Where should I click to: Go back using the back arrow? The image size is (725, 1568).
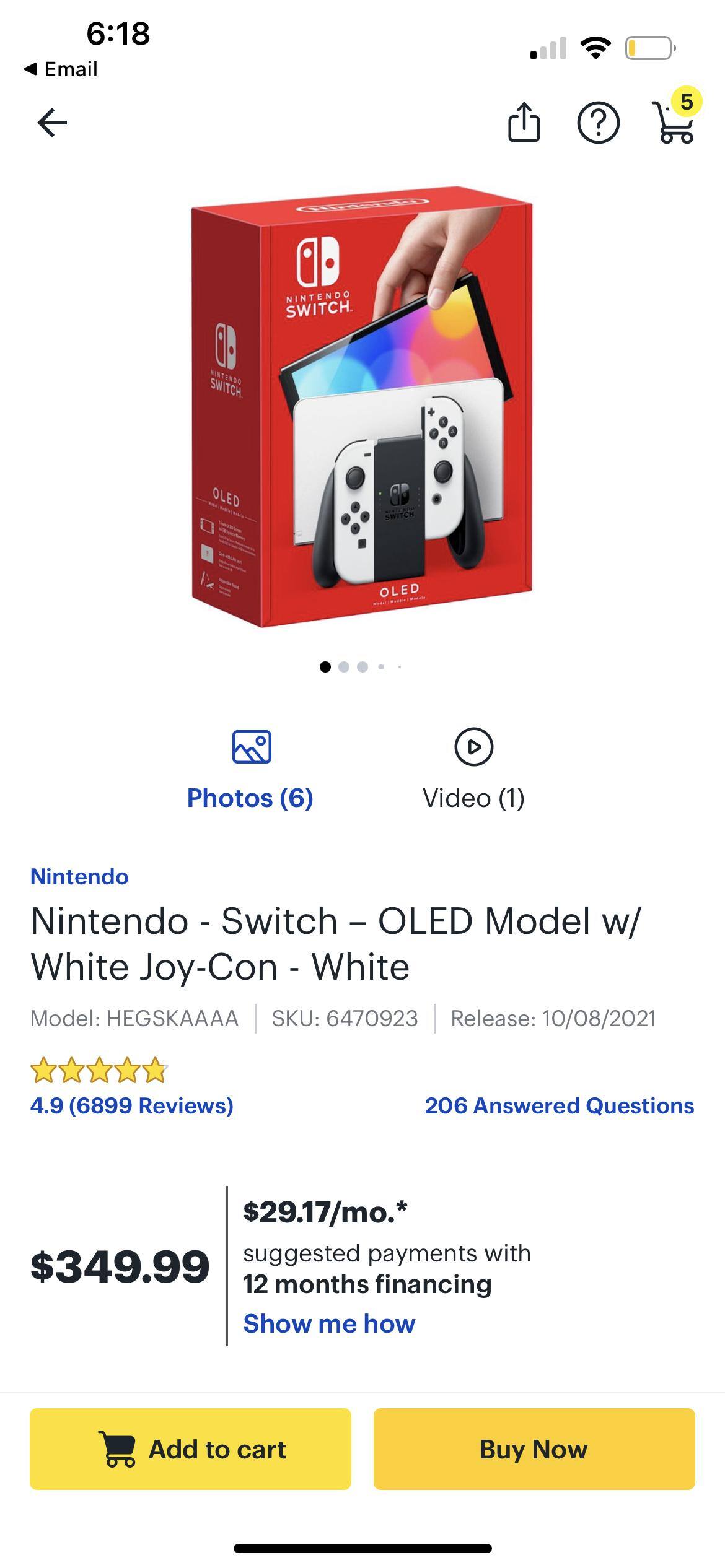pos(53,122)
